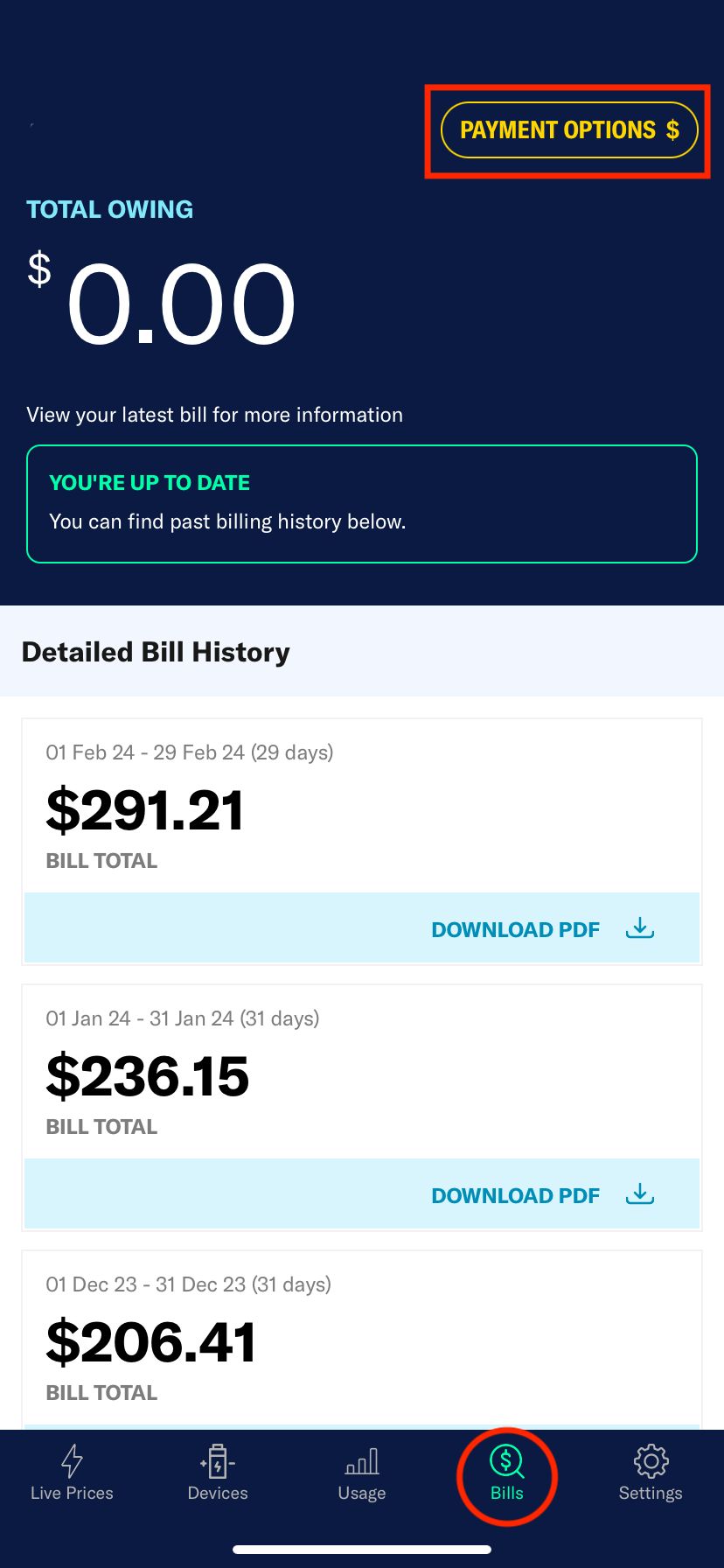Select the Devices battery icon

click(217, 1459)
